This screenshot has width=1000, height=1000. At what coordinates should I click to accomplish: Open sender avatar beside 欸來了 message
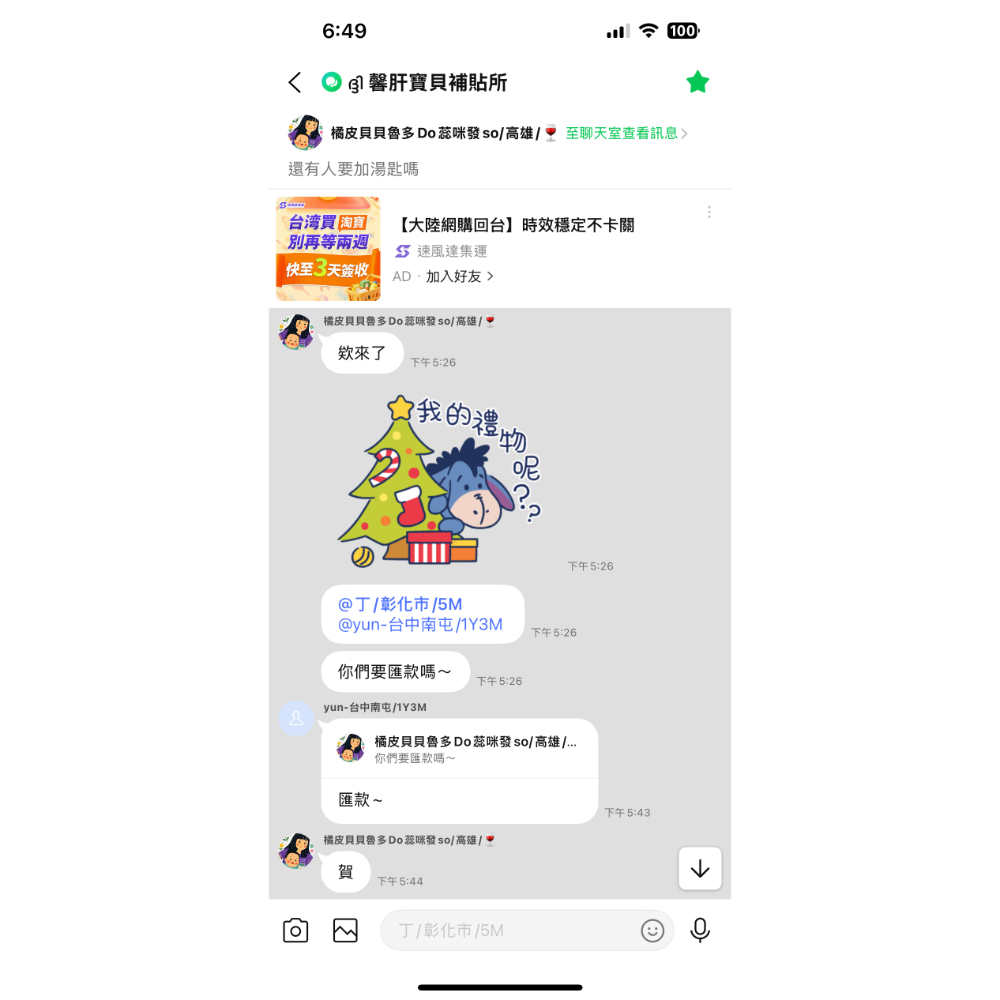[x=296, y=332]
